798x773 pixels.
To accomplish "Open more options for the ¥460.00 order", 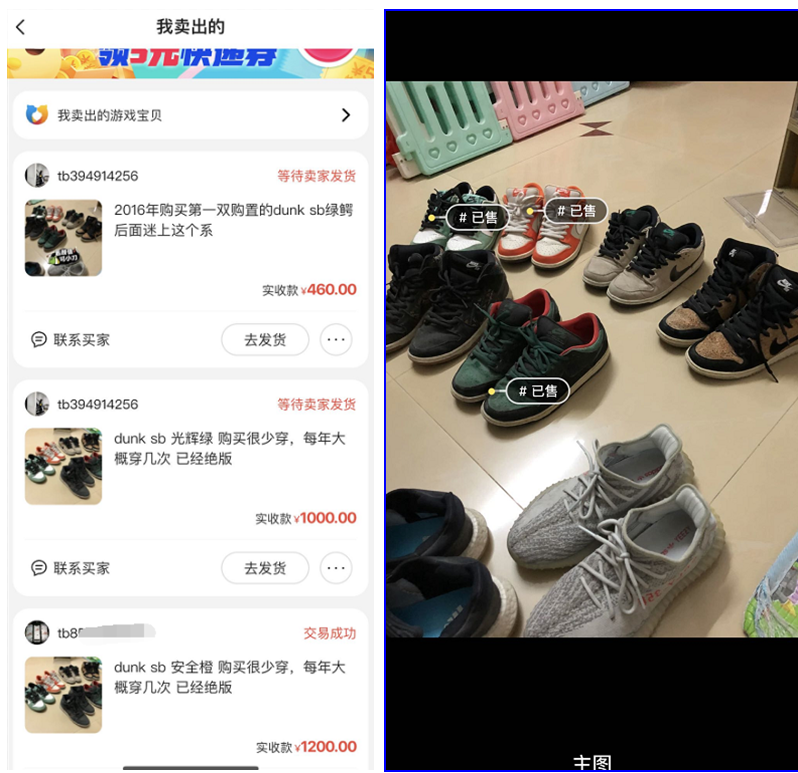I will (x=336, y=340).
